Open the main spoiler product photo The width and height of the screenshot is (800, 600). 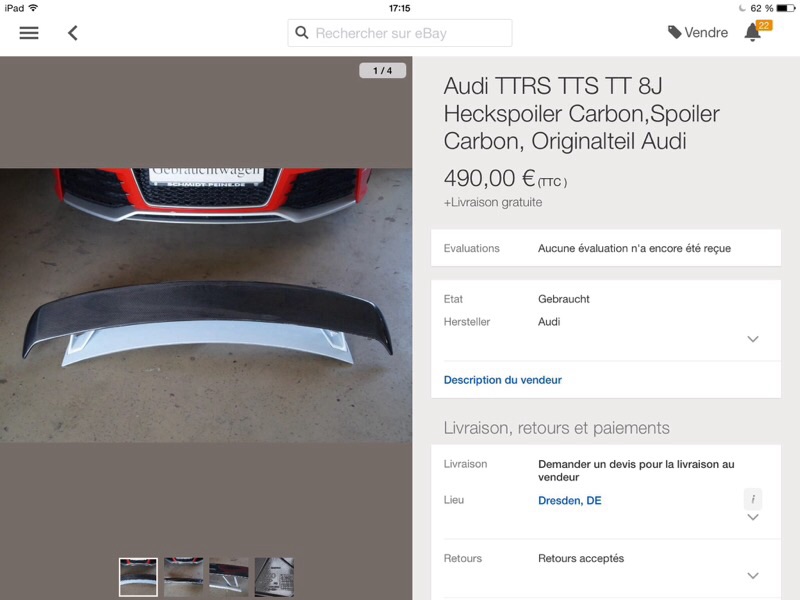point(206,305)
